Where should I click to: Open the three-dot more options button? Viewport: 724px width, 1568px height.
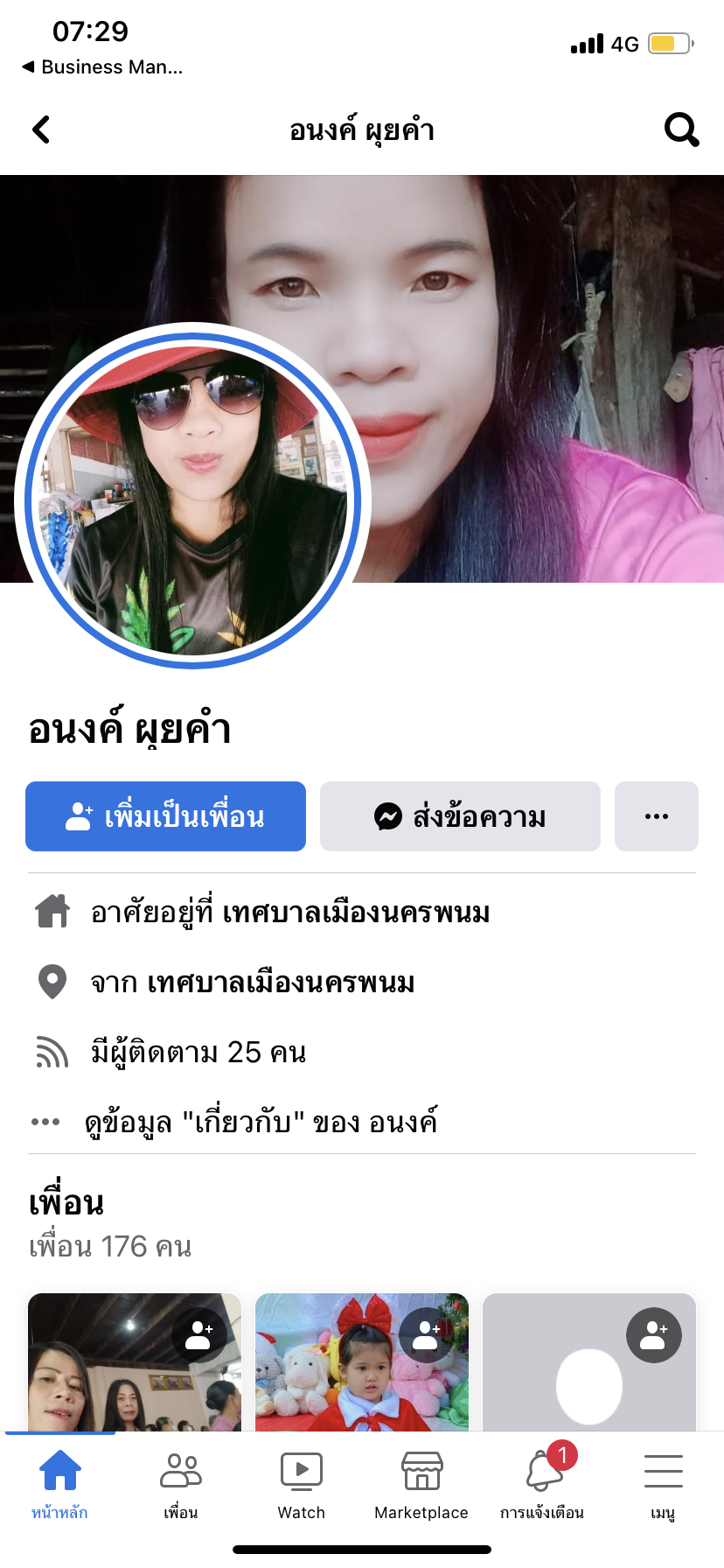(x=656, y=816)
